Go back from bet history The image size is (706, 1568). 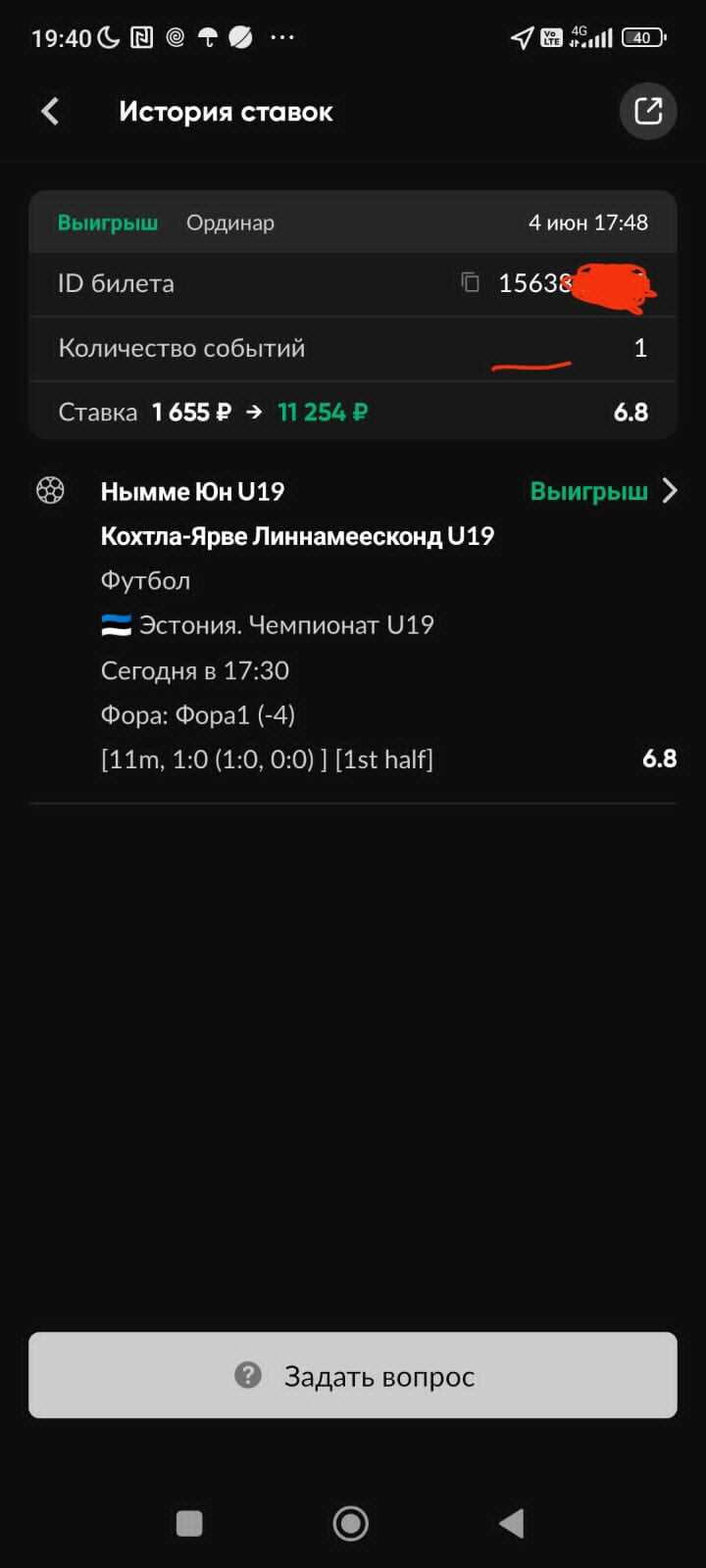point(50,112)
